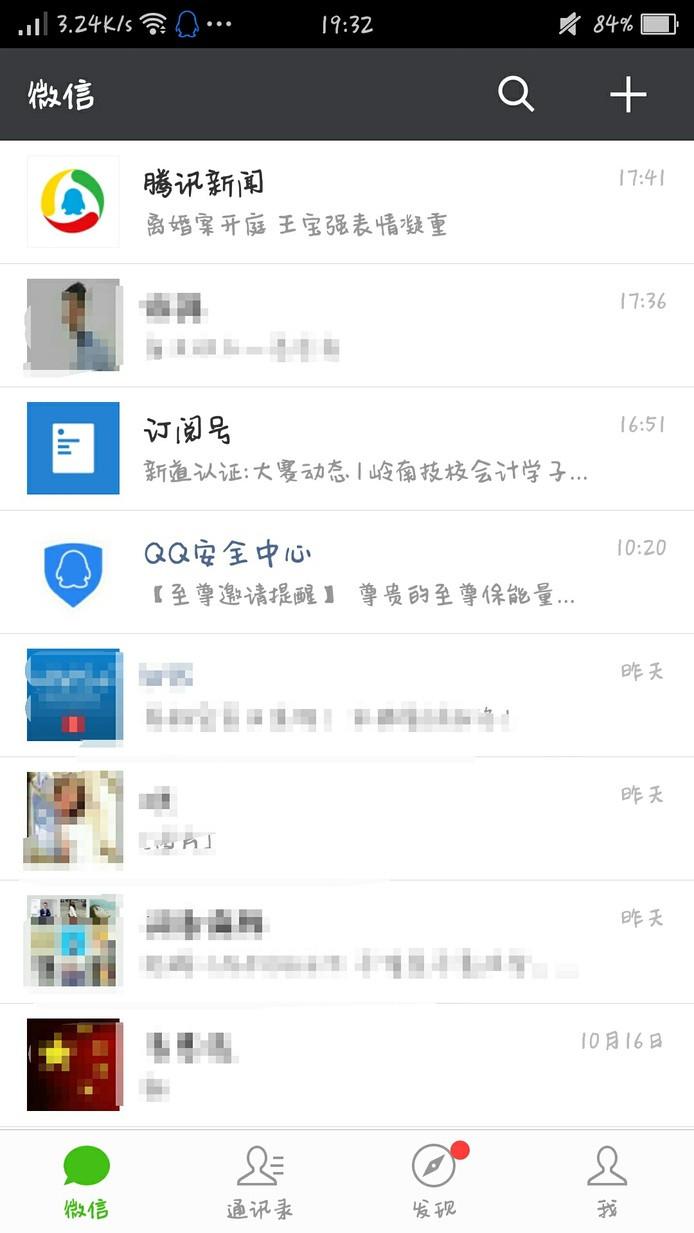Image resolution: width=694 pixels, height=1233 pixels.
Task: Switch to the 通讯录 contacts tab
Action: (260, 1182)
